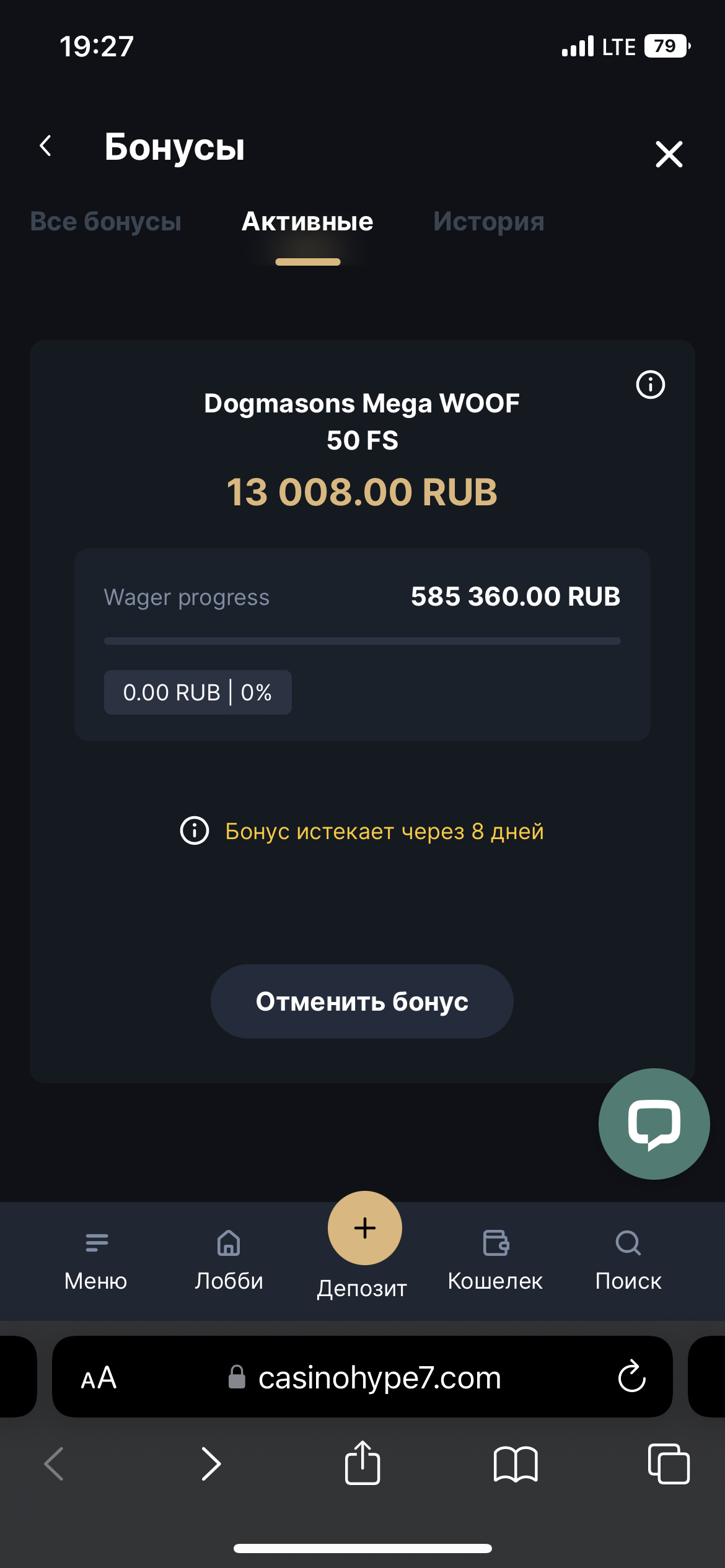
Task: Open the История tab
Action: click(x=488, y=222)
